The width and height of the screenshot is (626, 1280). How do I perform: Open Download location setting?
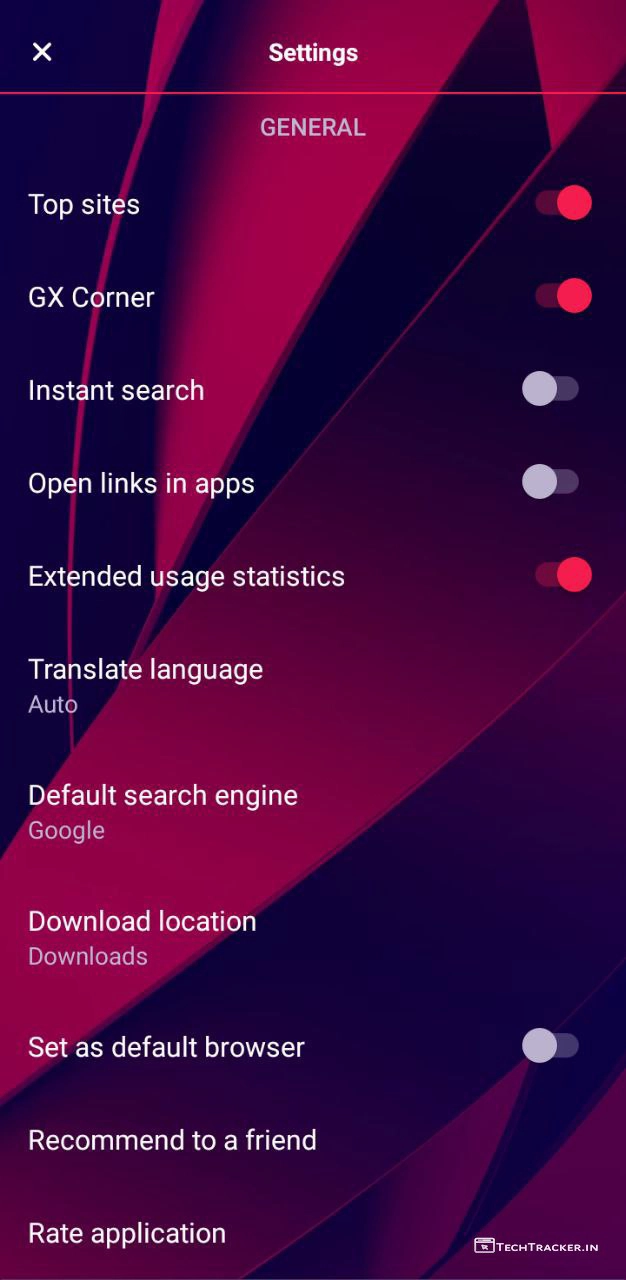point(142,937)
